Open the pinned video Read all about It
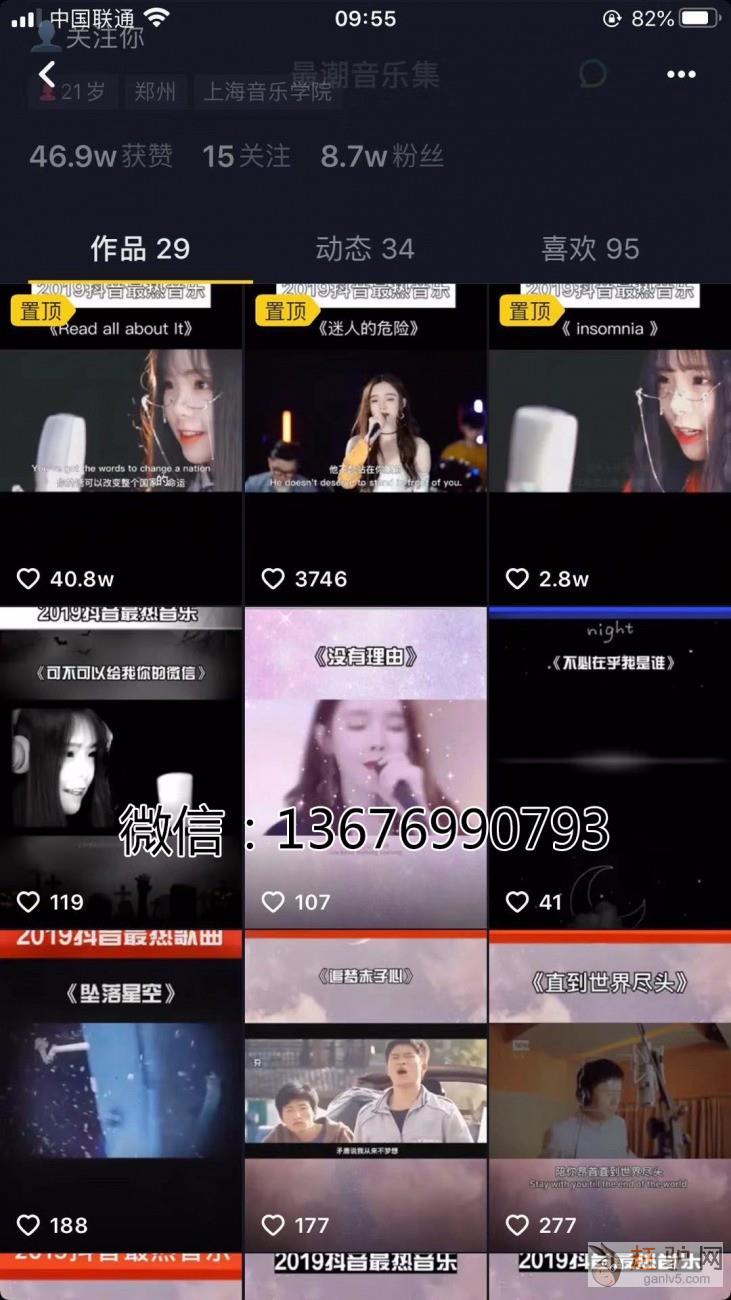731x1300 pixels. pos(120,440)
